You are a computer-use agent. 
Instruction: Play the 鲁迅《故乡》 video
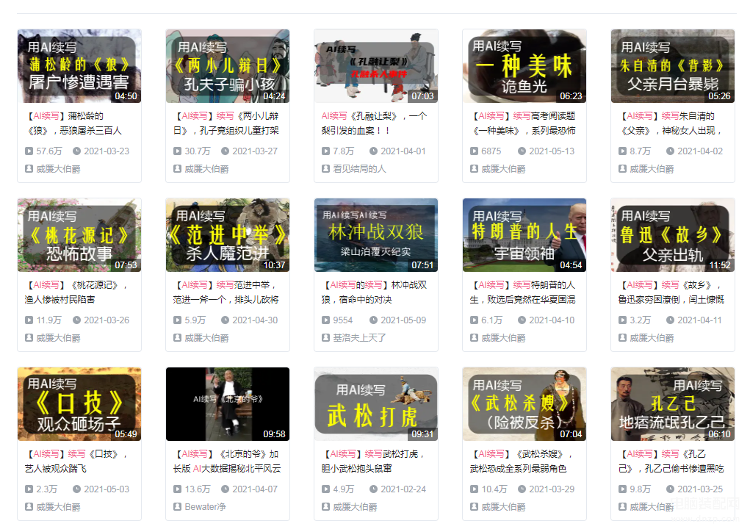672,235
